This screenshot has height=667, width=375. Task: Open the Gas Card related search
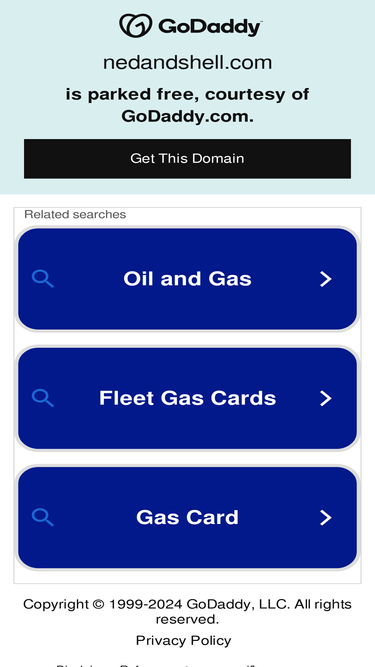click(187, 517)
